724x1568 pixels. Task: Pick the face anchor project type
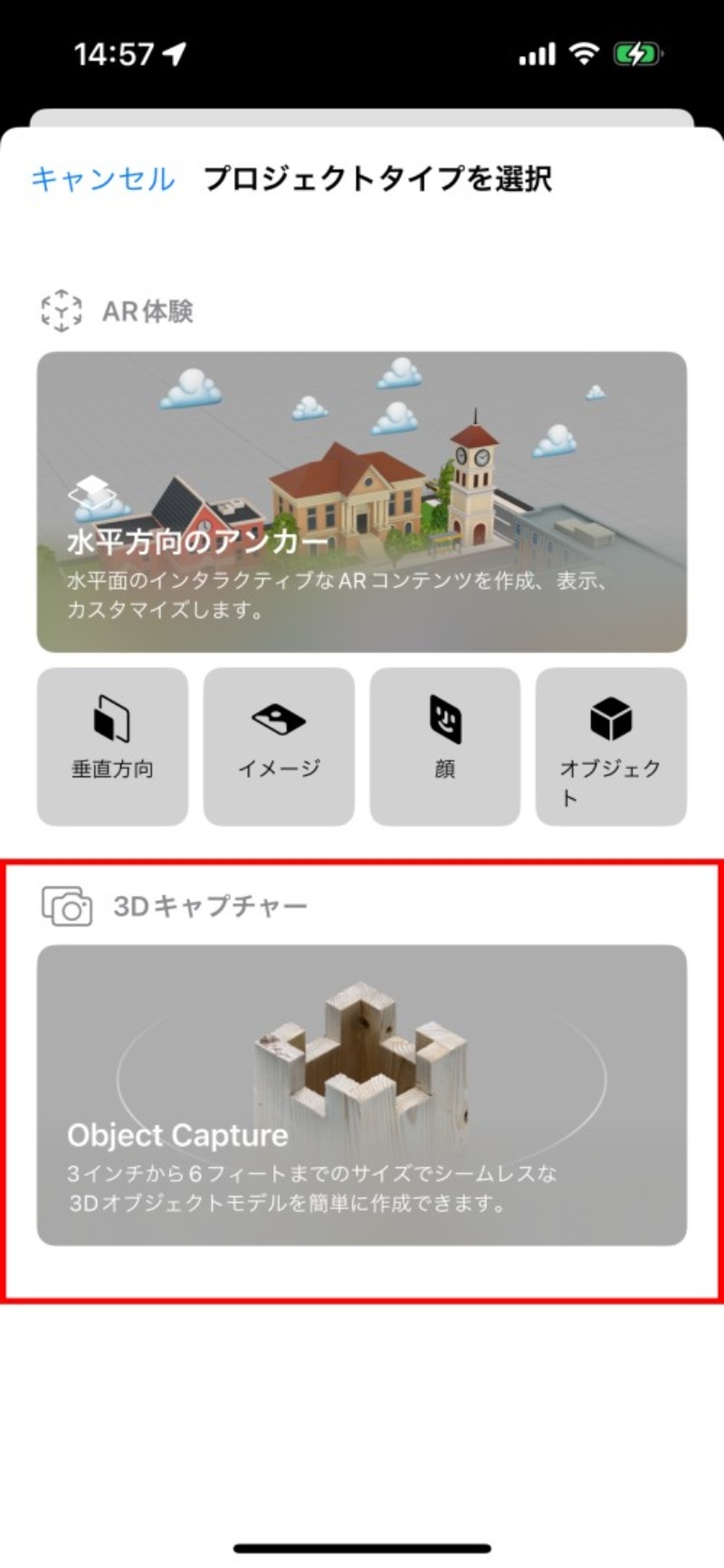tap(444, 744)
